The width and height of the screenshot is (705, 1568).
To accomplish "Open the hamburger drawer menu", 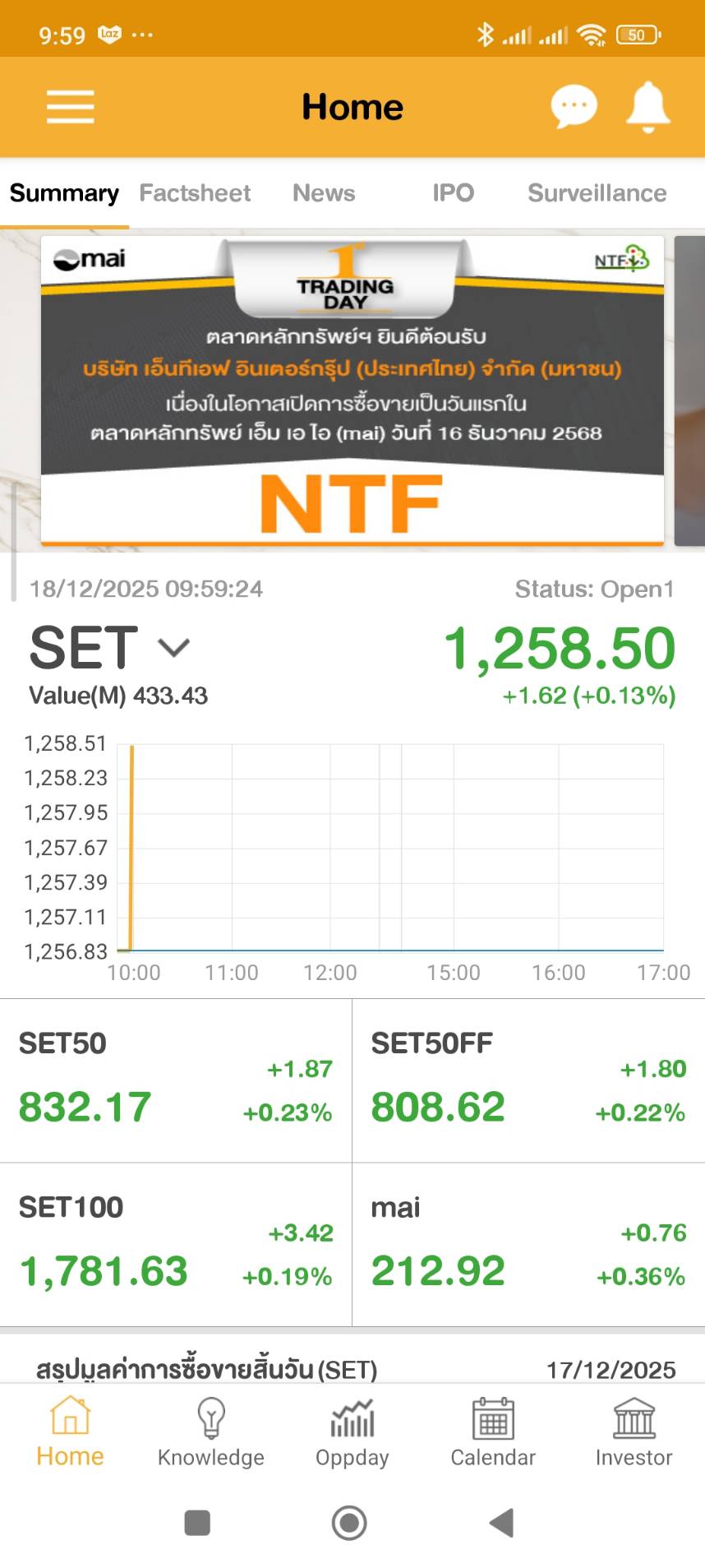I will pyautogui.click(x=71, y=107).
